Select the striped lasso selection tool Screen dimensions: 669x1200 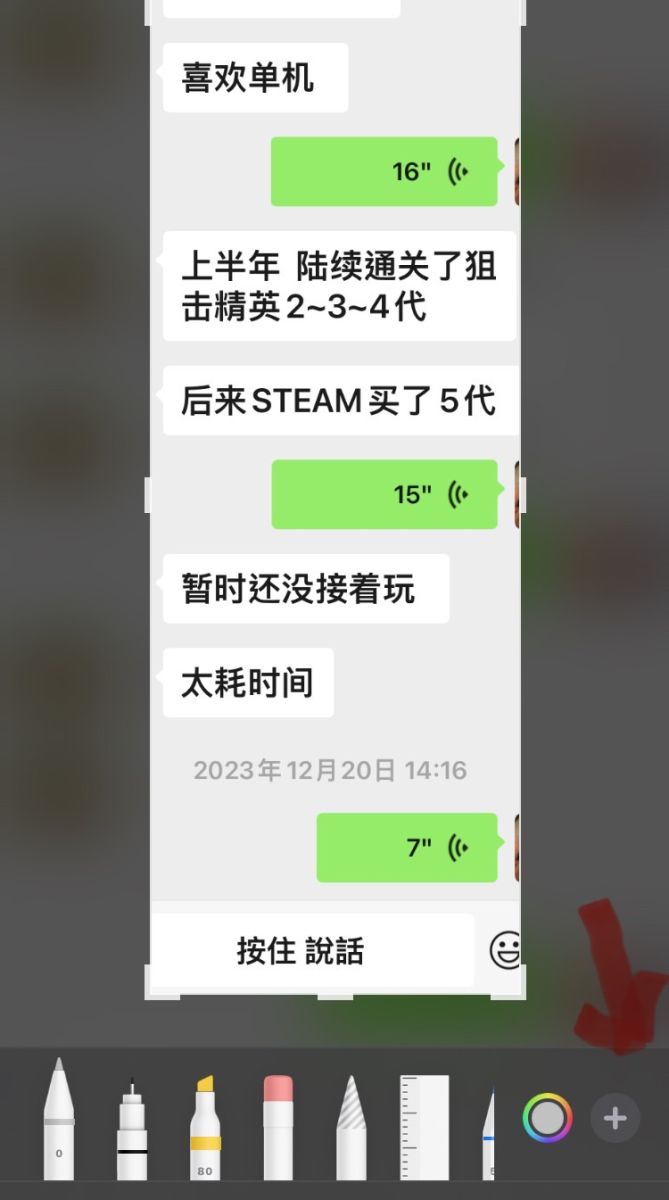pyautogui.click(x=351, y=1130)
